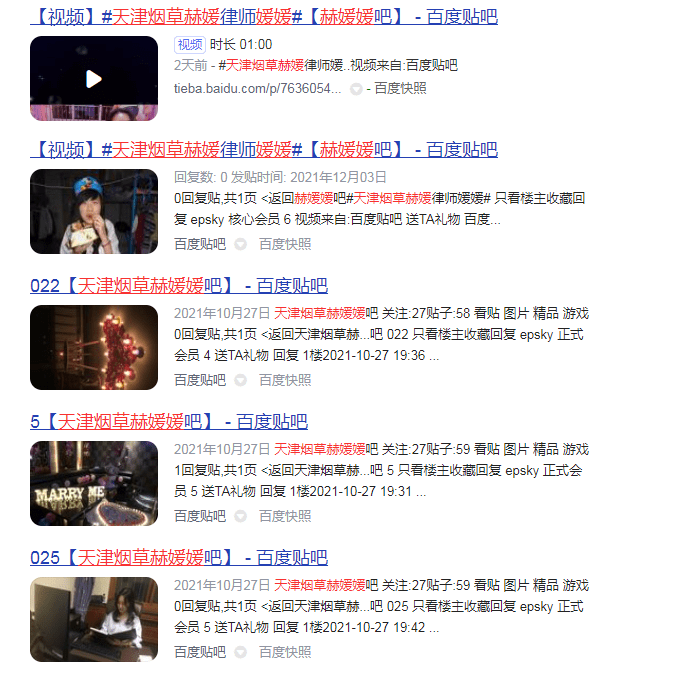This screenshot has height=678, width=678.
Task: Open the 022【天津烟草赫媛媛吧】 result title
Action: (x=178, y=286)
